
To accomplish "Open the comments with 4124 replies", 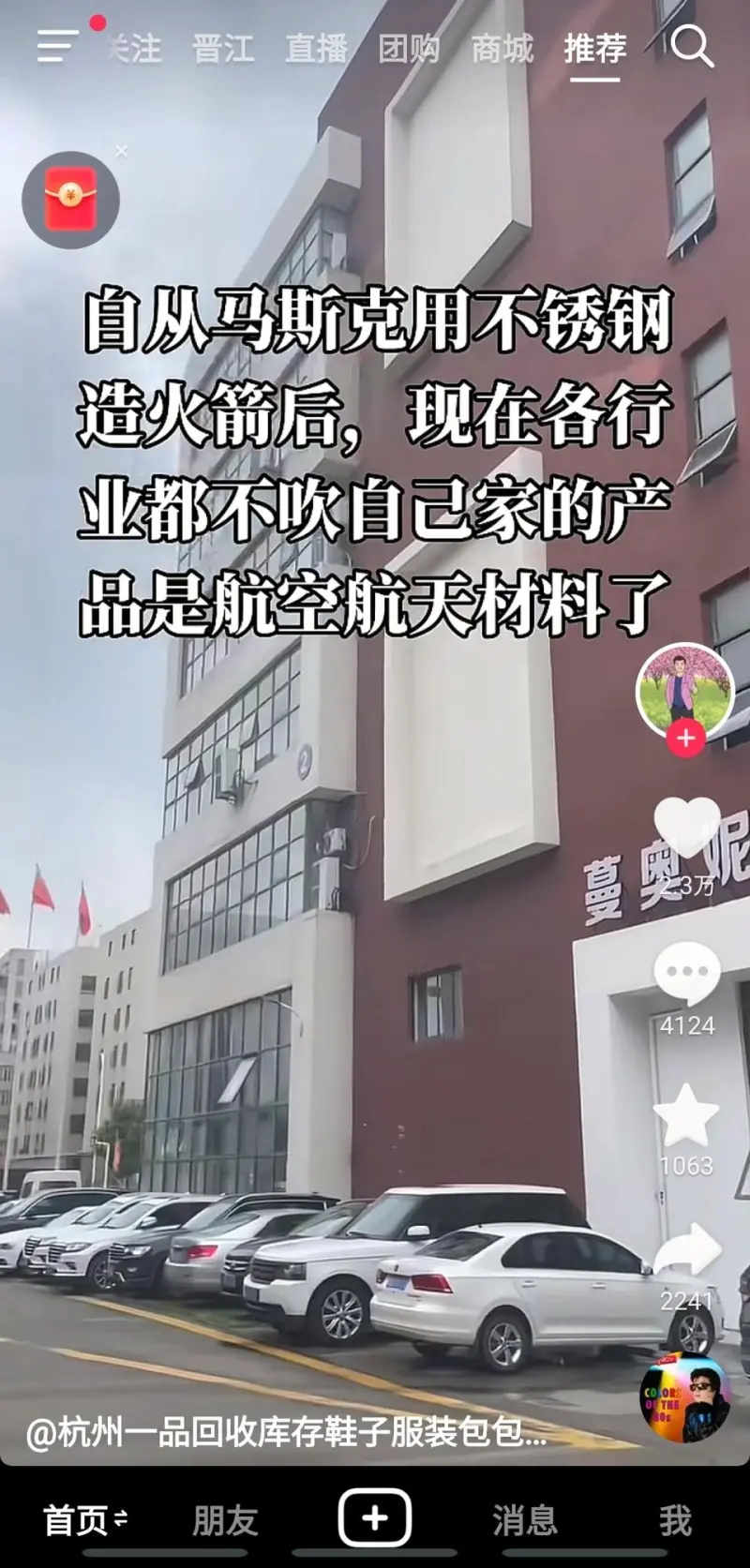I will click(686, 975).
